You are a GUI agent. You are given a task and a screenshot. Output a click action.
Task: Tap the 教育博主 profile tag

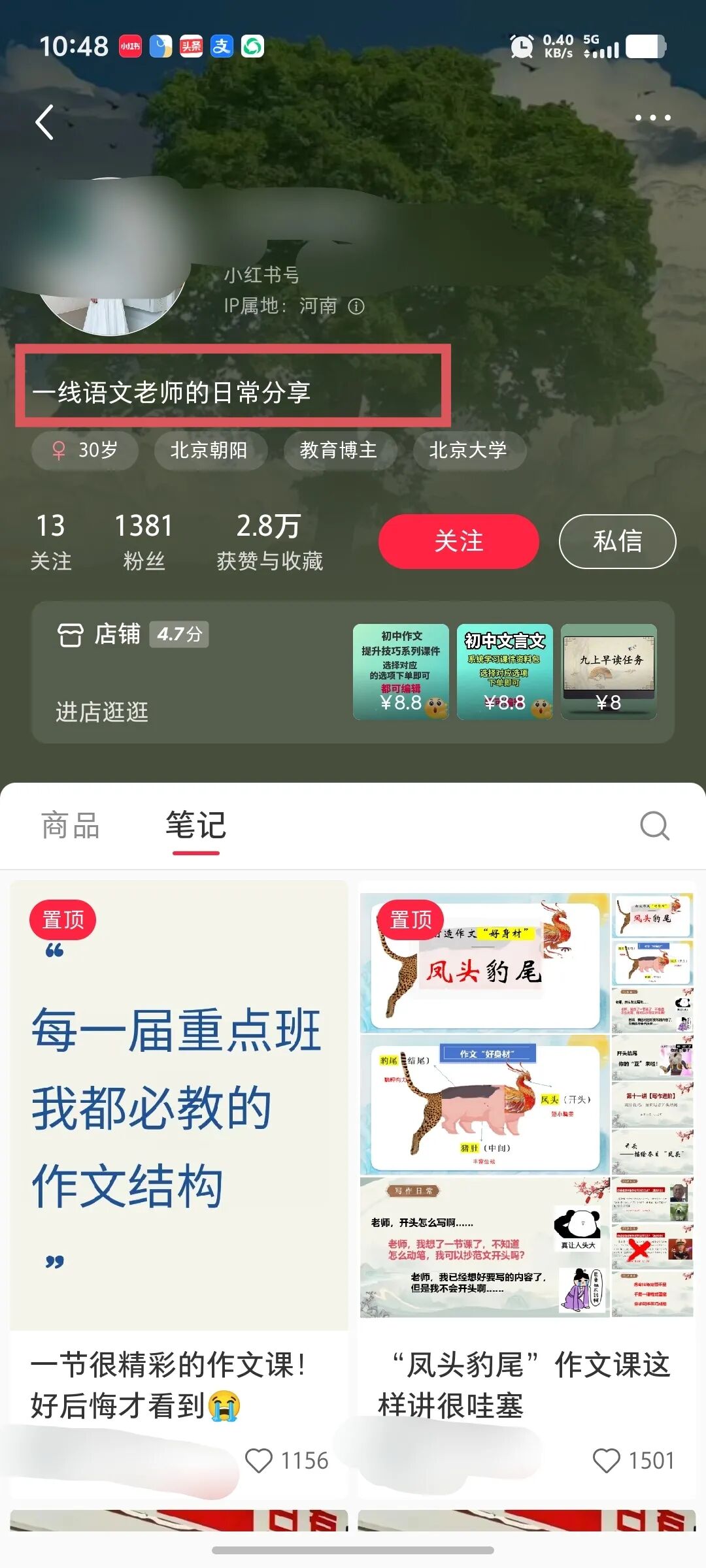338,450
